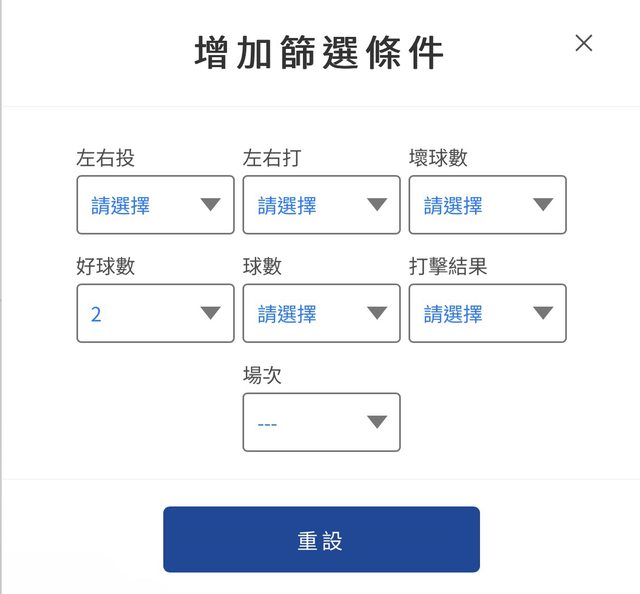Open the 球數 dropdown
Screen dimensions: 640x594
(x=321, y=313)
